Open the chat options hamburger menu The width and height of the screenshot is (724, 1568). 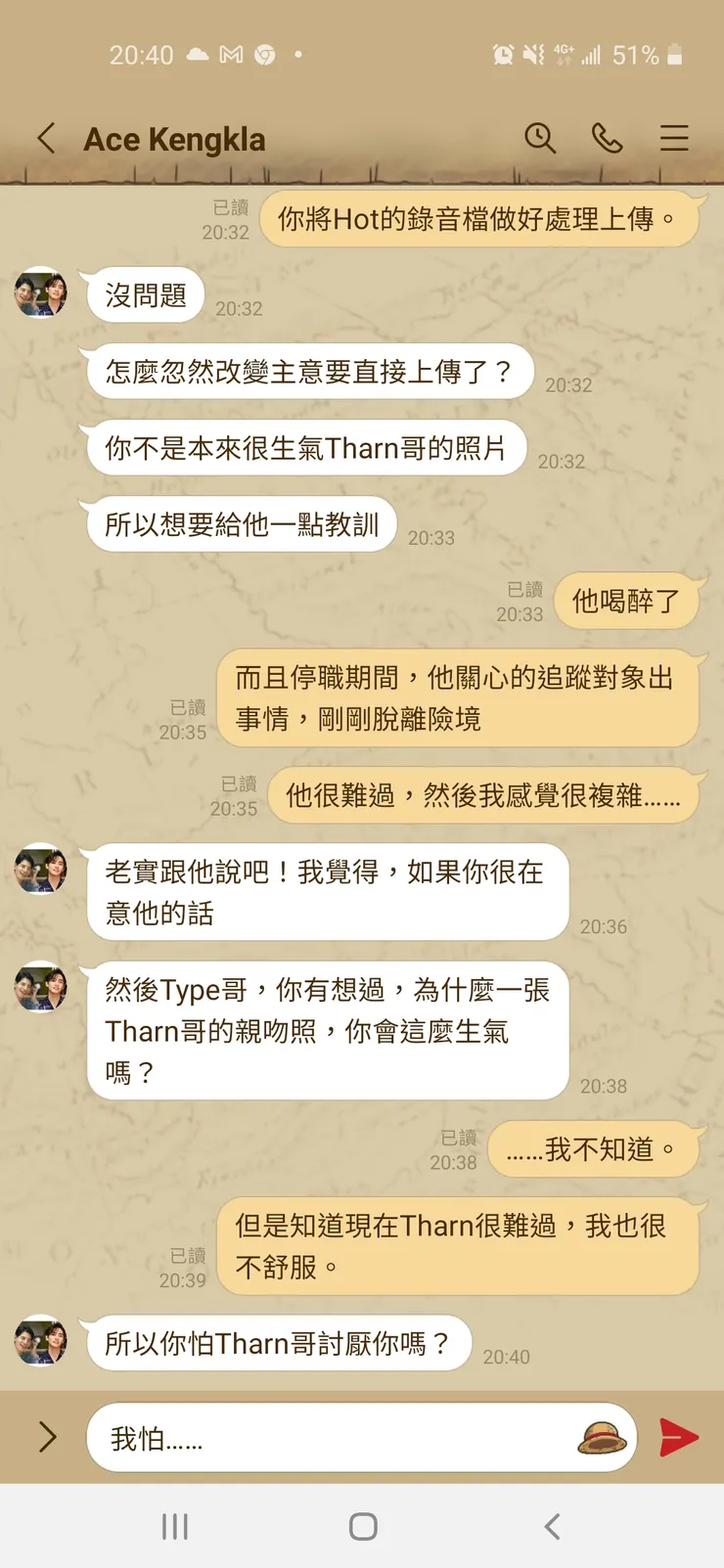pos(674,139)
